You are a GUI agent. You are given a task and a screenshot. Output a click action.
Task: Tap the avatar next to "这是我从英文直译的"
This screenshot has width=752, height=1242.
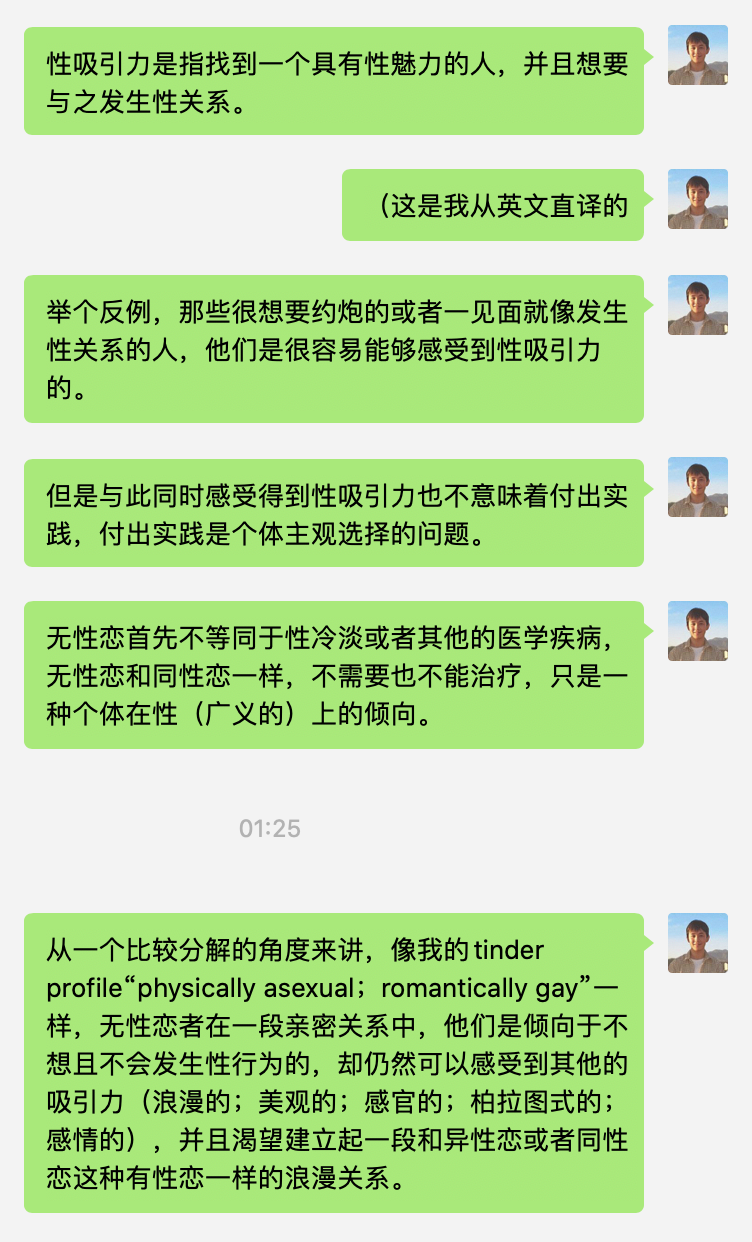697,199
